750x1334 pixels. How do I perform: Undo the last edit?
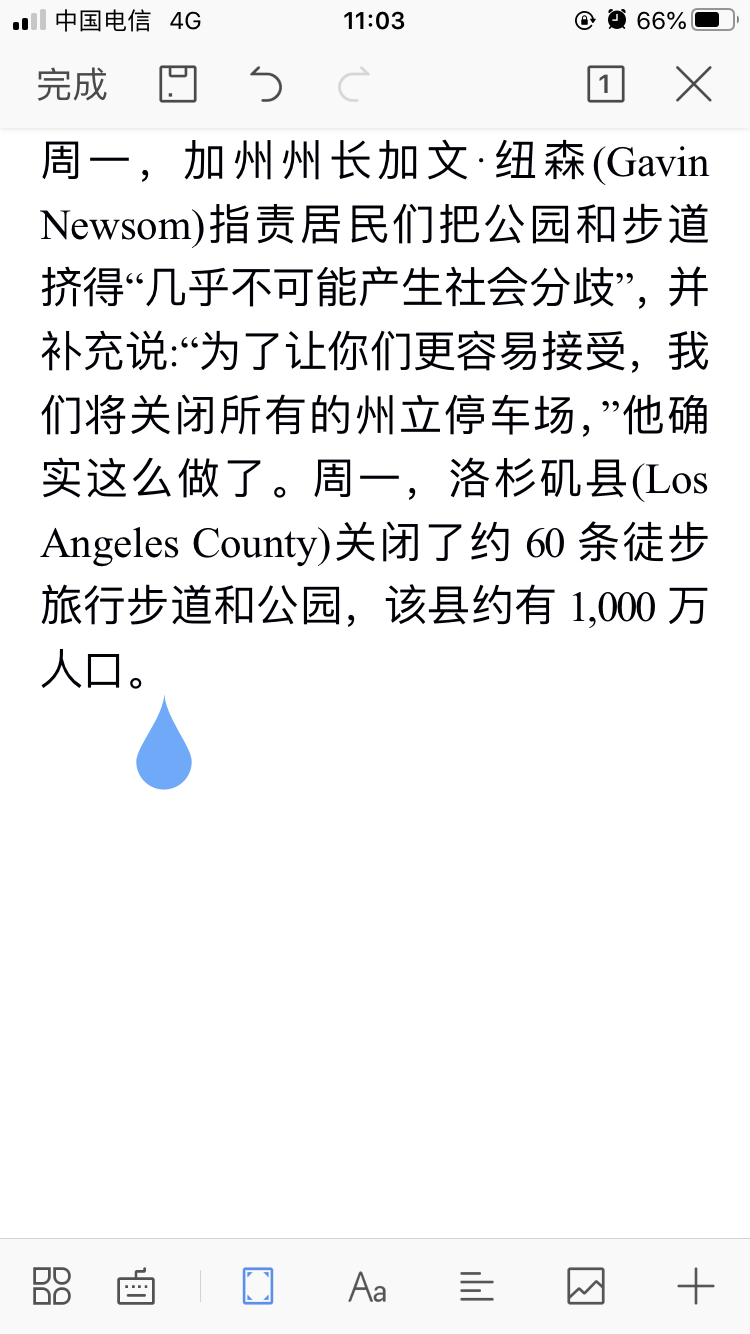266,85
